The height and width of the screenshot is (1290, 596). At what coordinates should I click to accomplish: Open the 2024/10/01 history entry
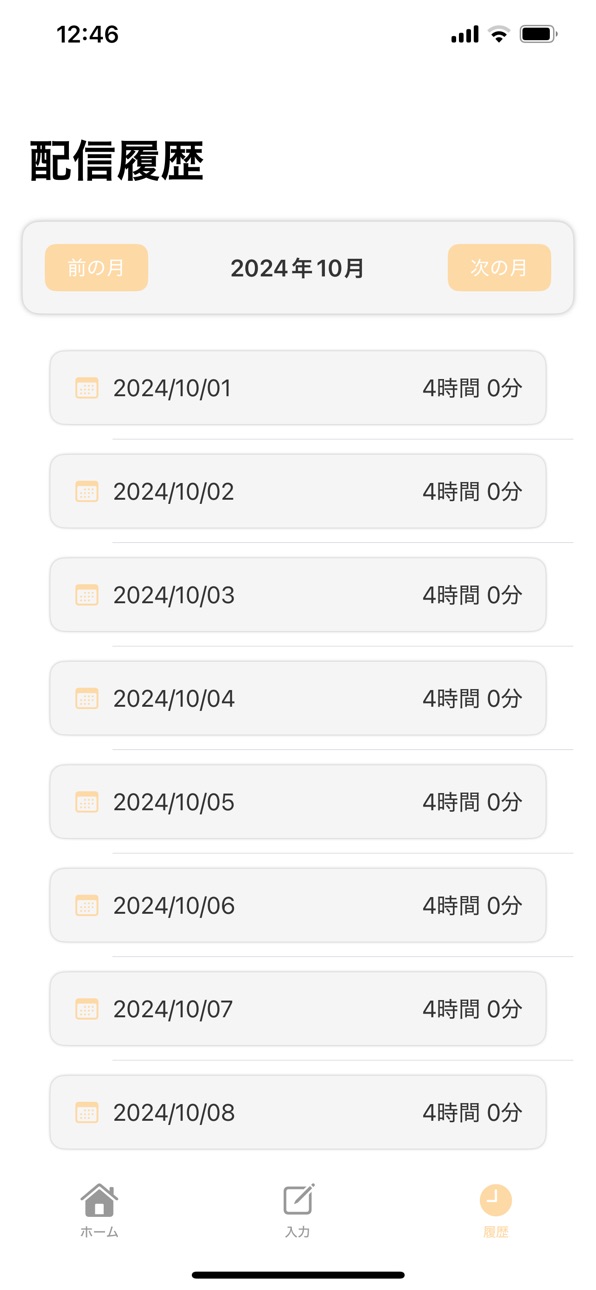coord(298,388)
